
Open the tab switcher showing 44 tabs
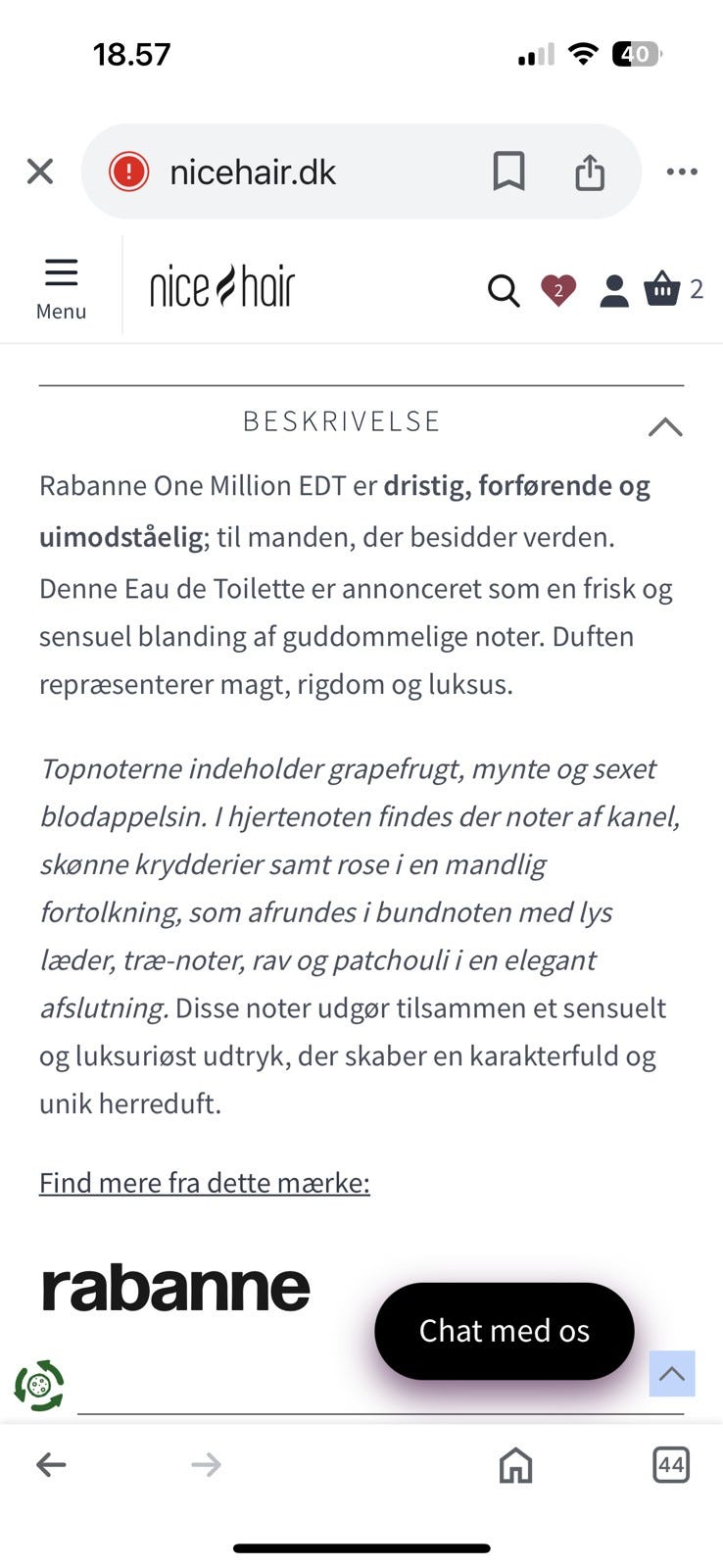pyautogui.click(x=672, y=1465)
